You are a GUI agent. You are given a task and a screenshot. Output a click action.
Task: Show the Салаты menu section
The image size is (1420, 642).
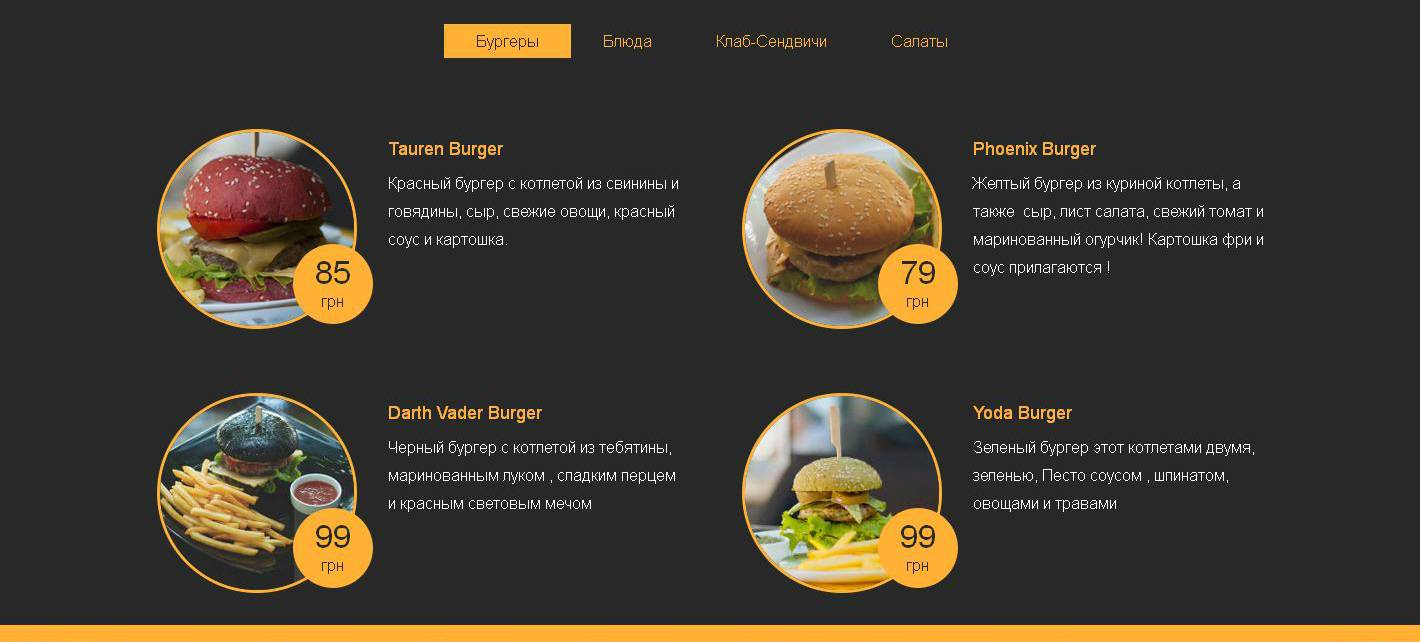click(x=919, y=41)
